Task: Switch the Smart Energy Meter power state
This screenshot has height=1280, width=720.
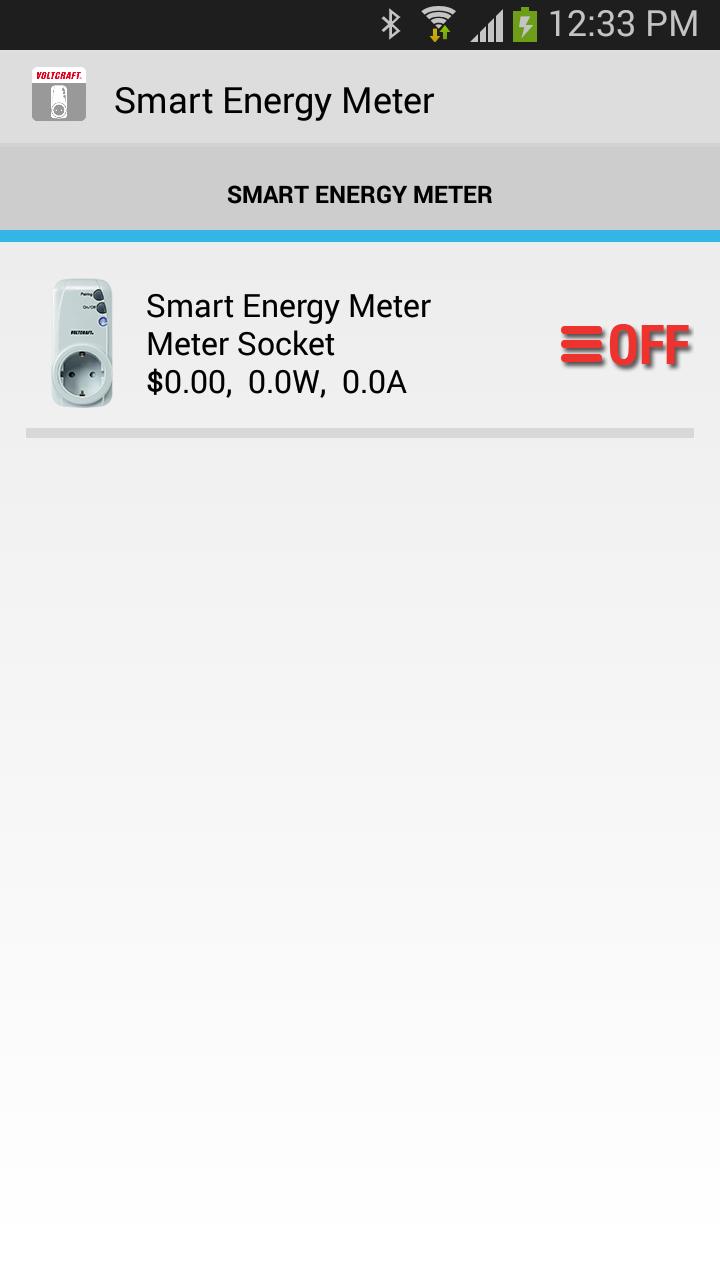Action: [625, 345]
